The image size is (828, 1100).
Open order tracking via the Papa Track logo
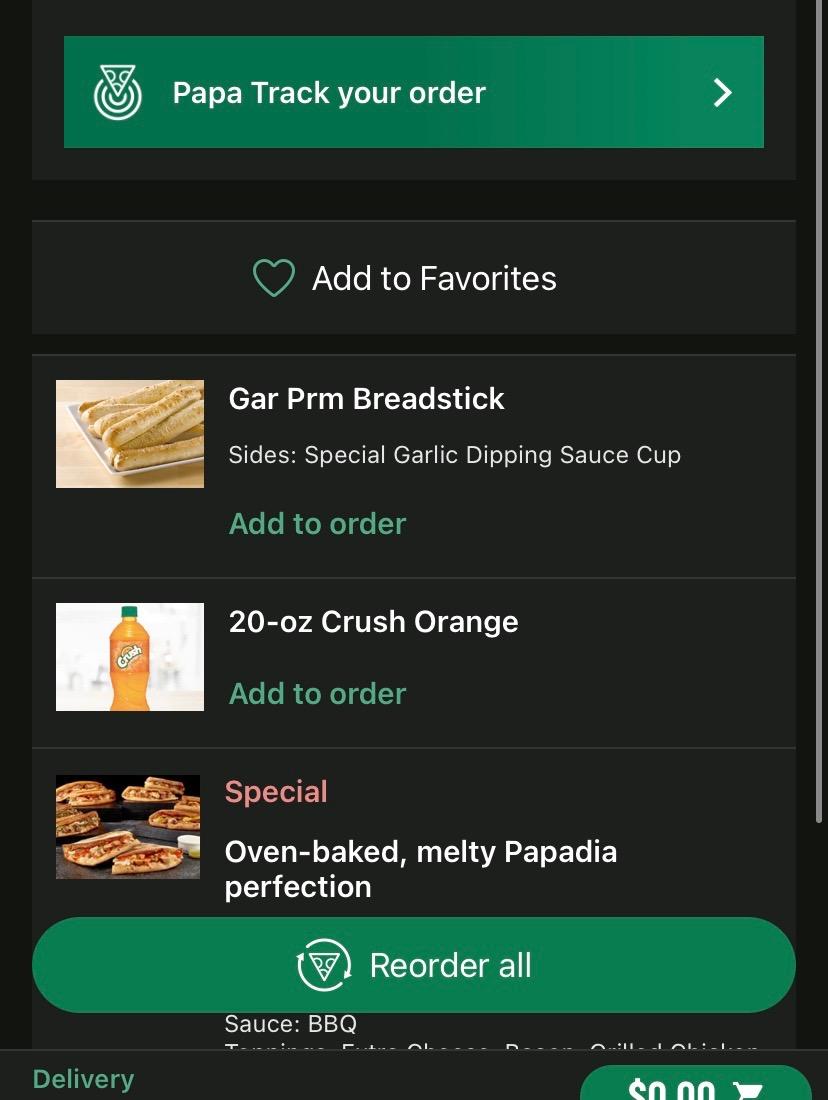[x=117, y=92]
